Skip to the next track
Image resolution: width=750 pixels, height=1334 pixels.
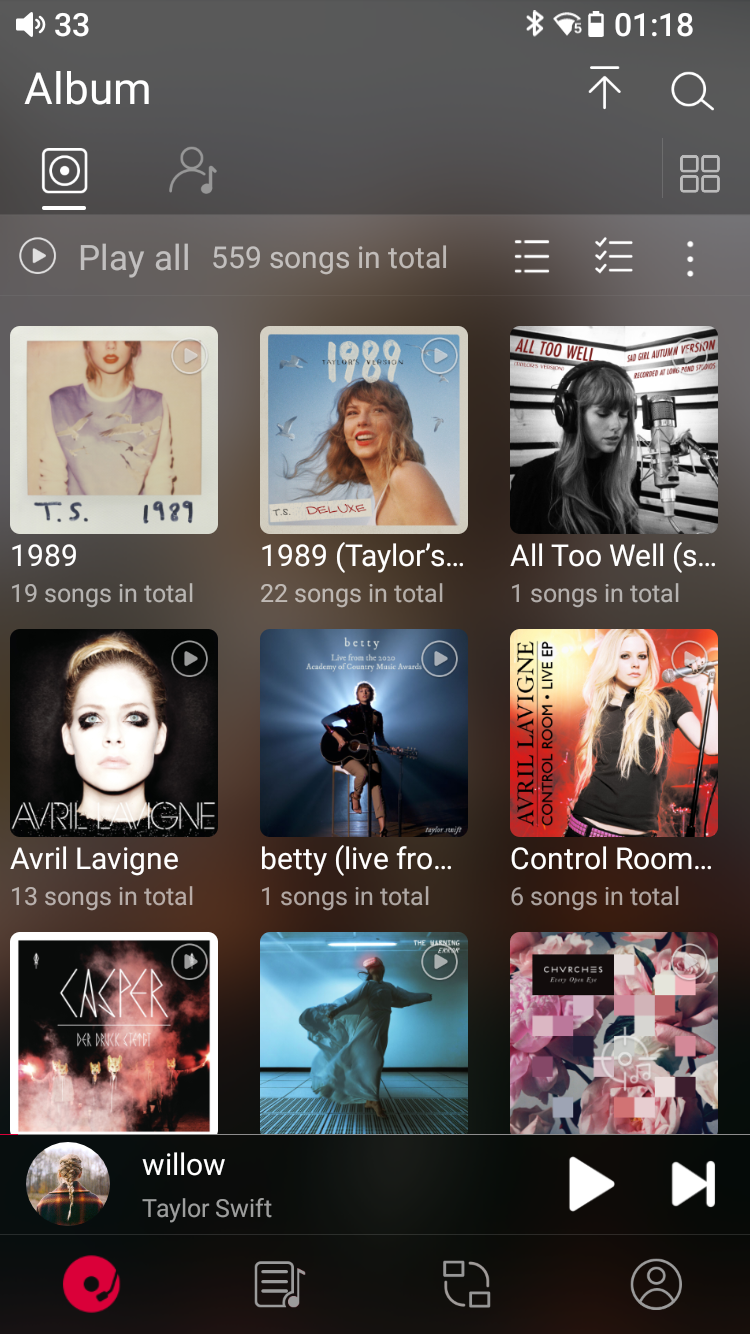[x=693, y=1184]
